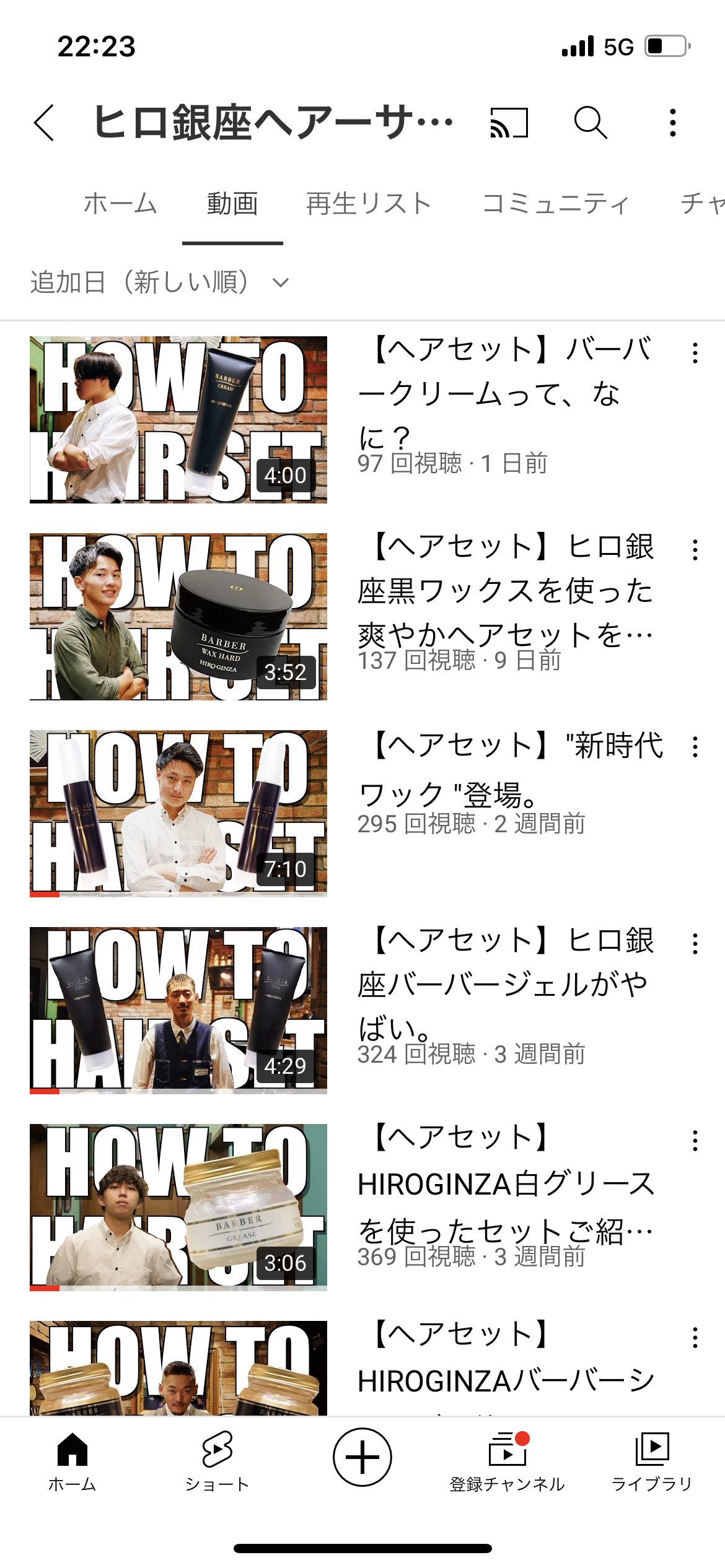Play the 新時代ワック 7:10 video
The height and width of the screenshot is (1568, 725).
[x=178, y=814]
